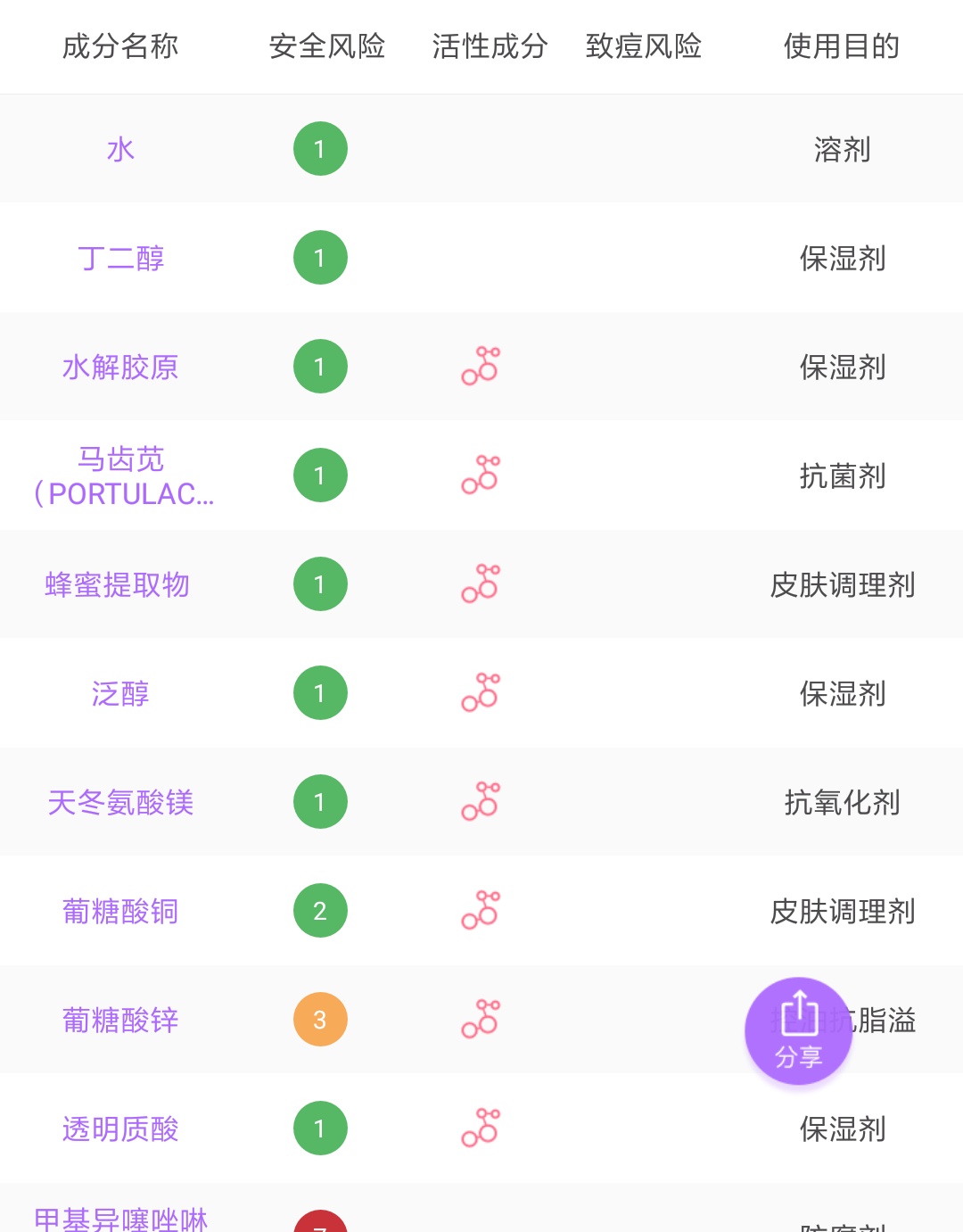Click the molecule icon beside 水解胶原

click(480, 366)
